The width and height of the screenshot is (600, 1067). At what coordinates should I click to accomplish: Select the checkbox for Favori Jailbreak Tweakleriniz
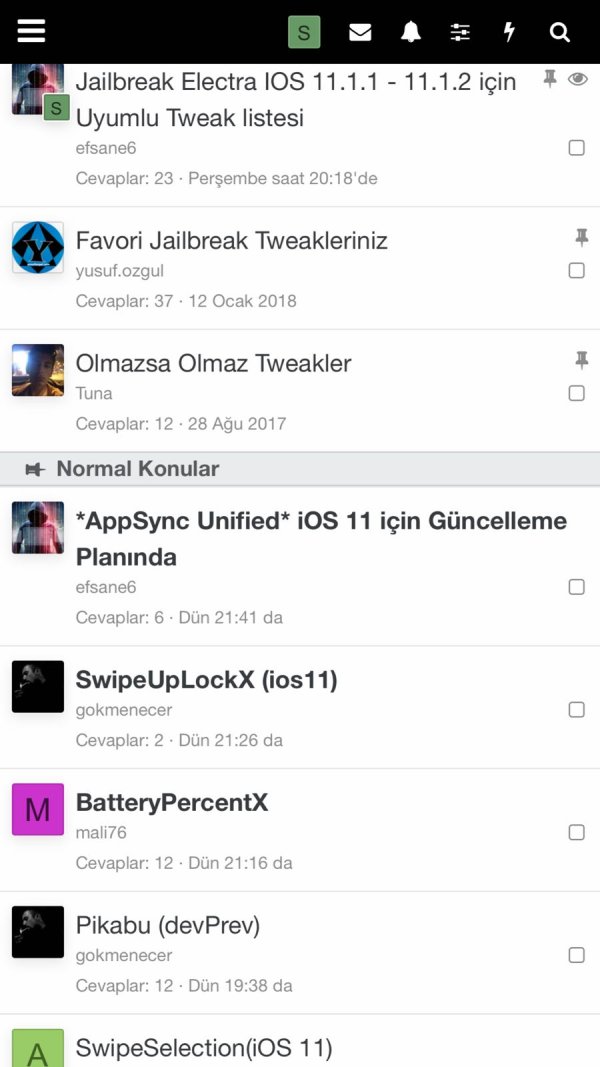(577, 270)
